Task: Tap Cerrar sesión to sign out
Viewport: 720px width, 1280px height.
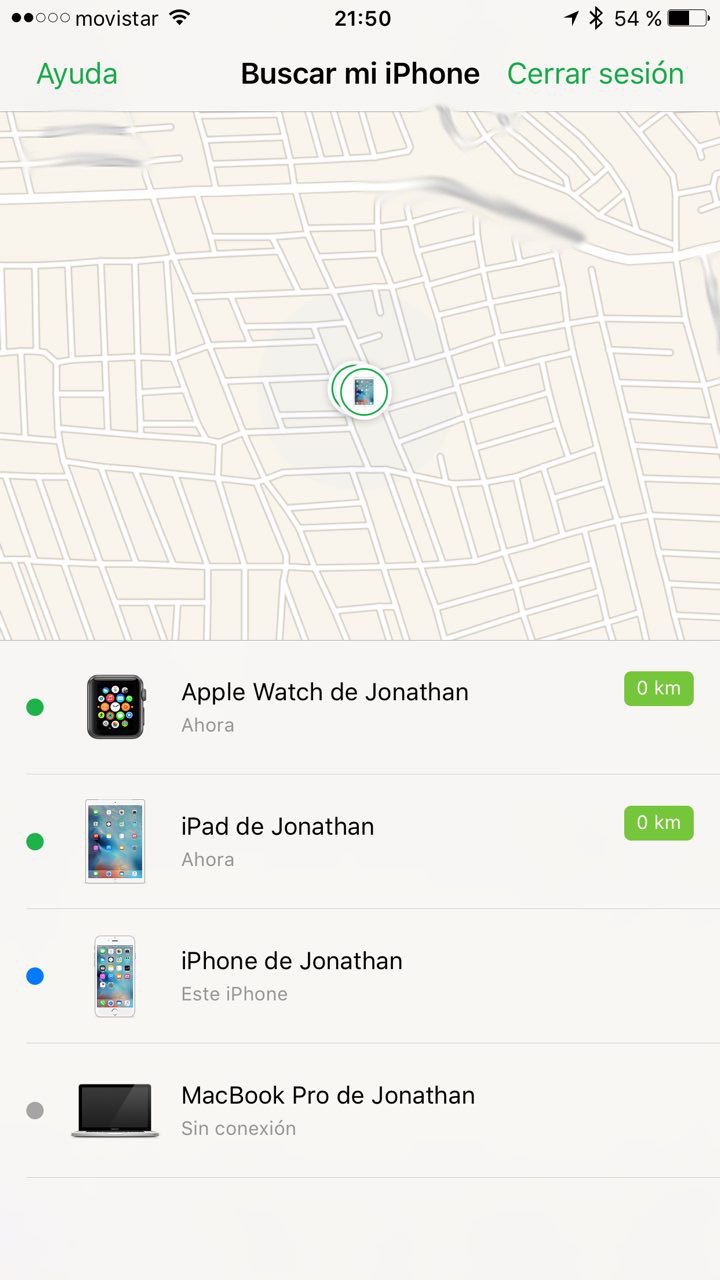Action: [595, 74]
